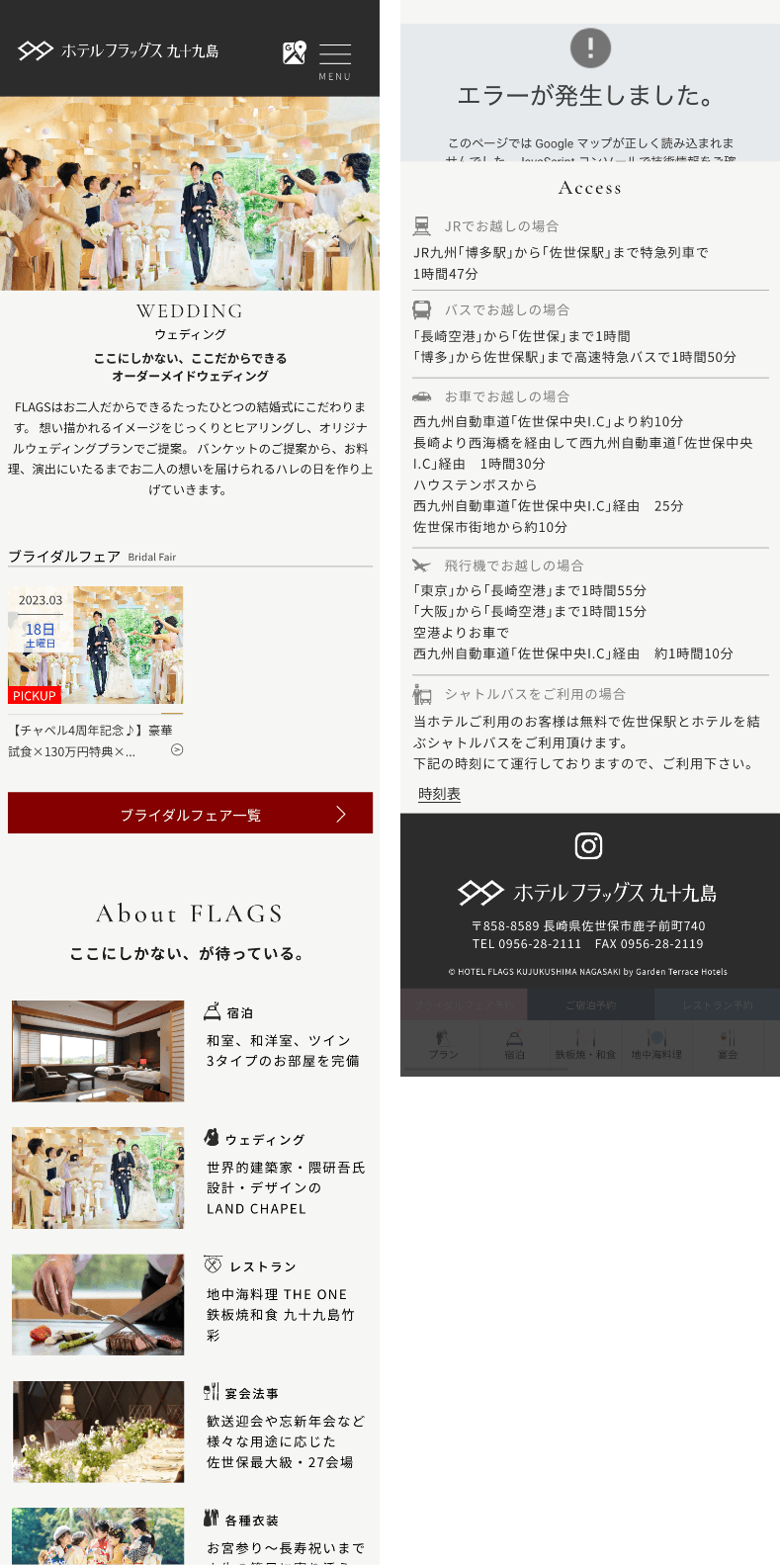Viewport: 780px width, 1568px height.
Task: Tap ご宿泊予約 in bottom bar
Action: click(590, 1004)
